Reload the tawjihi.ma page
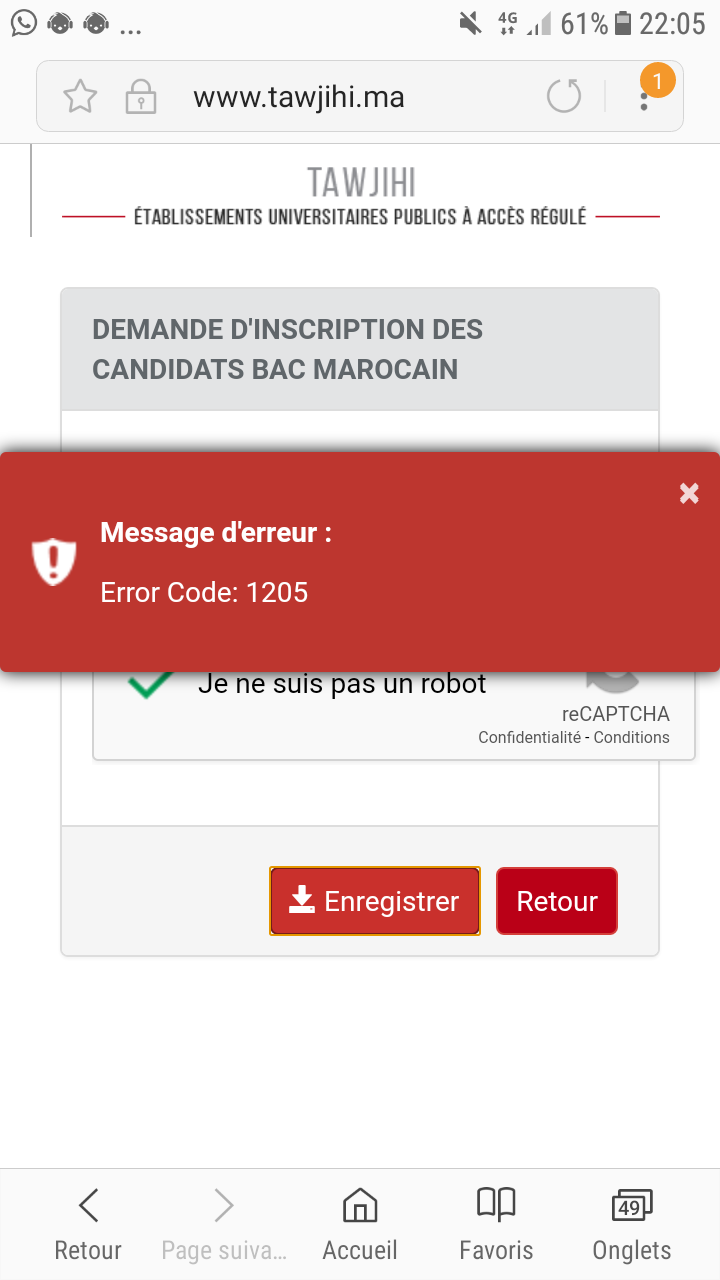The width and height of the screenshot is (720, 1280). tap(564, 97)
